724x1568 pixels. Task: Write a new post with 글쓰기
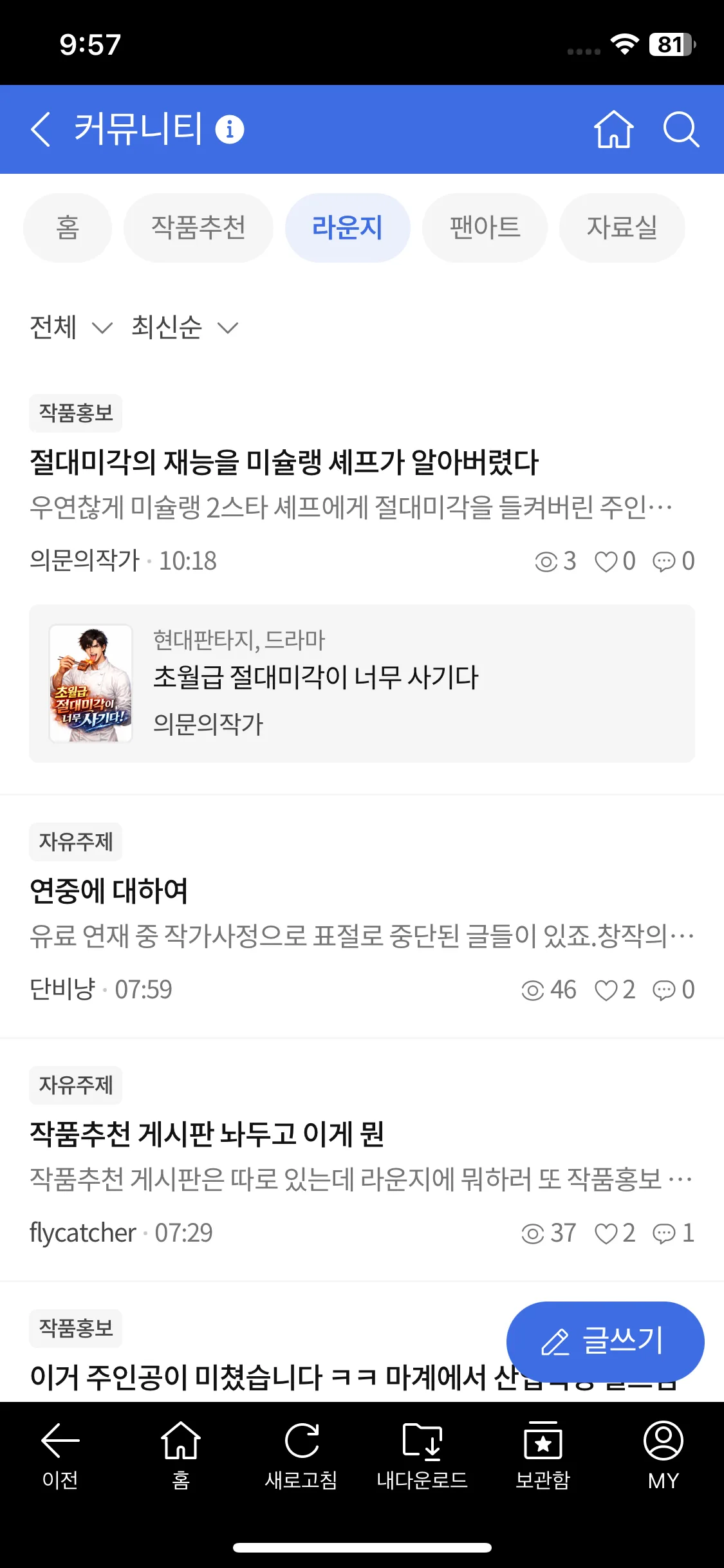(605, 1341)
